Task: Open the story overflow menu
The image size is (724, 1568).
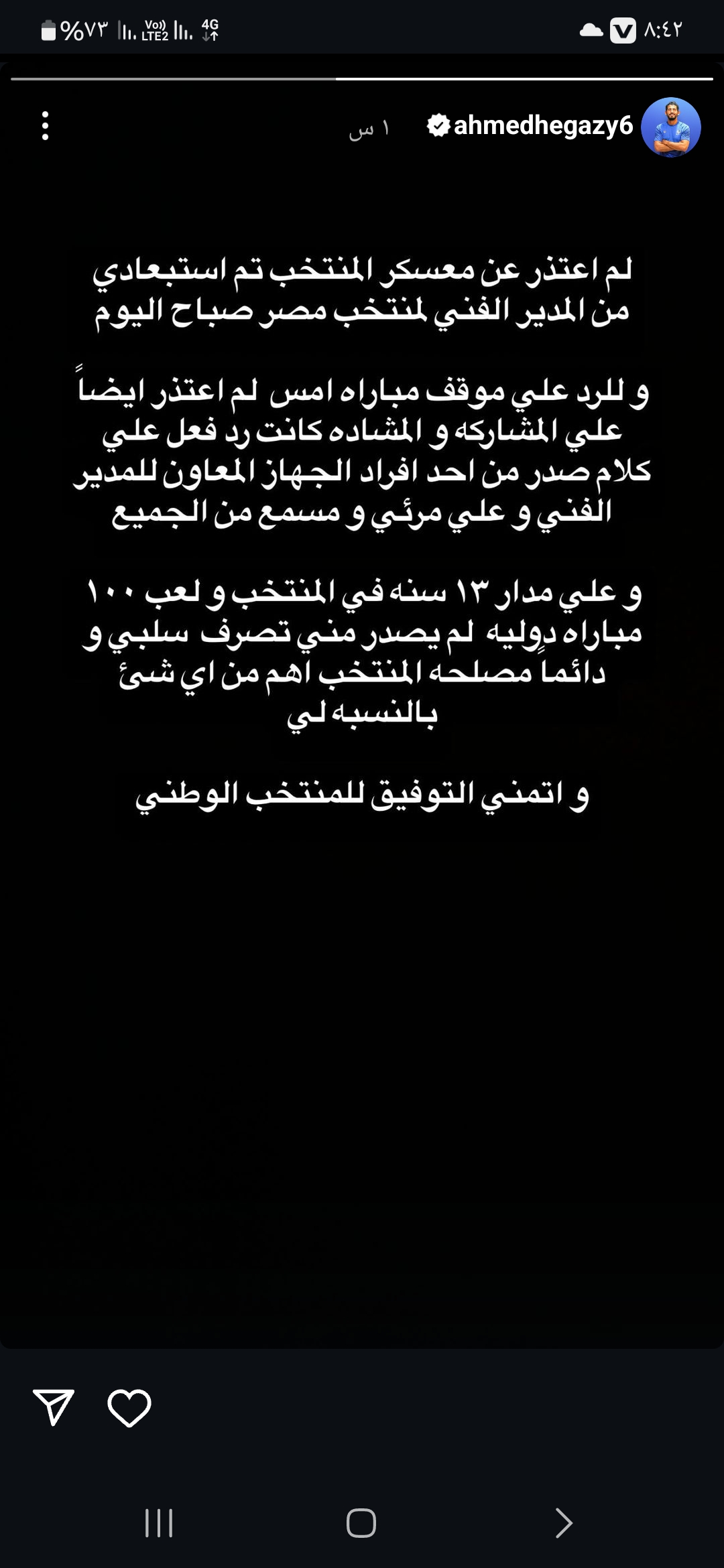Action: 45,126
